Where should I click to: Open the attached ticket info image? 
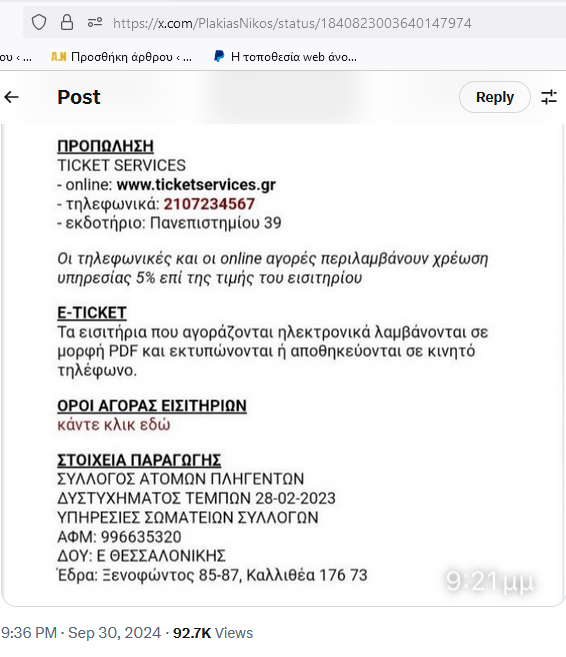click(x=283, y=365)
